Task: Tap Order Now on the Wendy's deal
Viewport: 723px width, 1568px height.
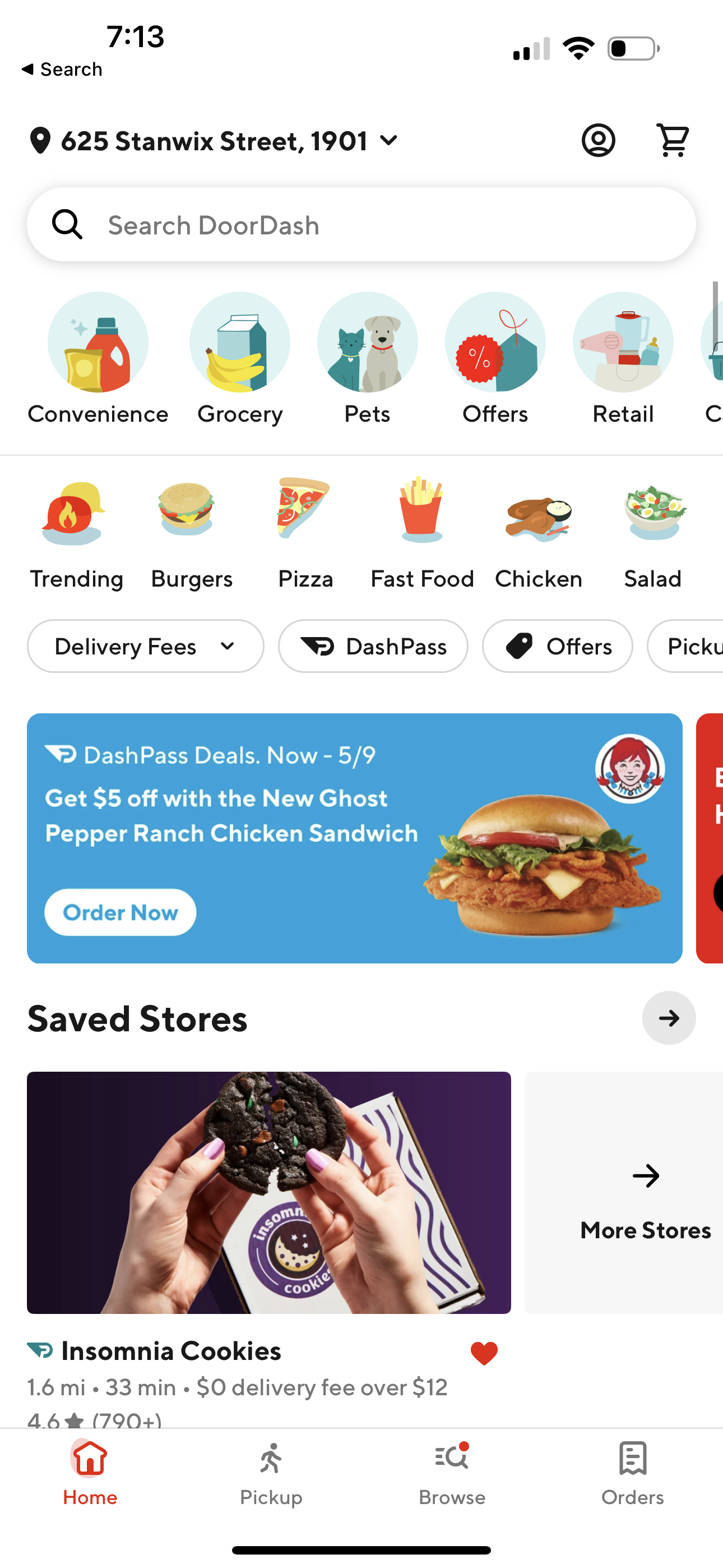Action: 119,912
